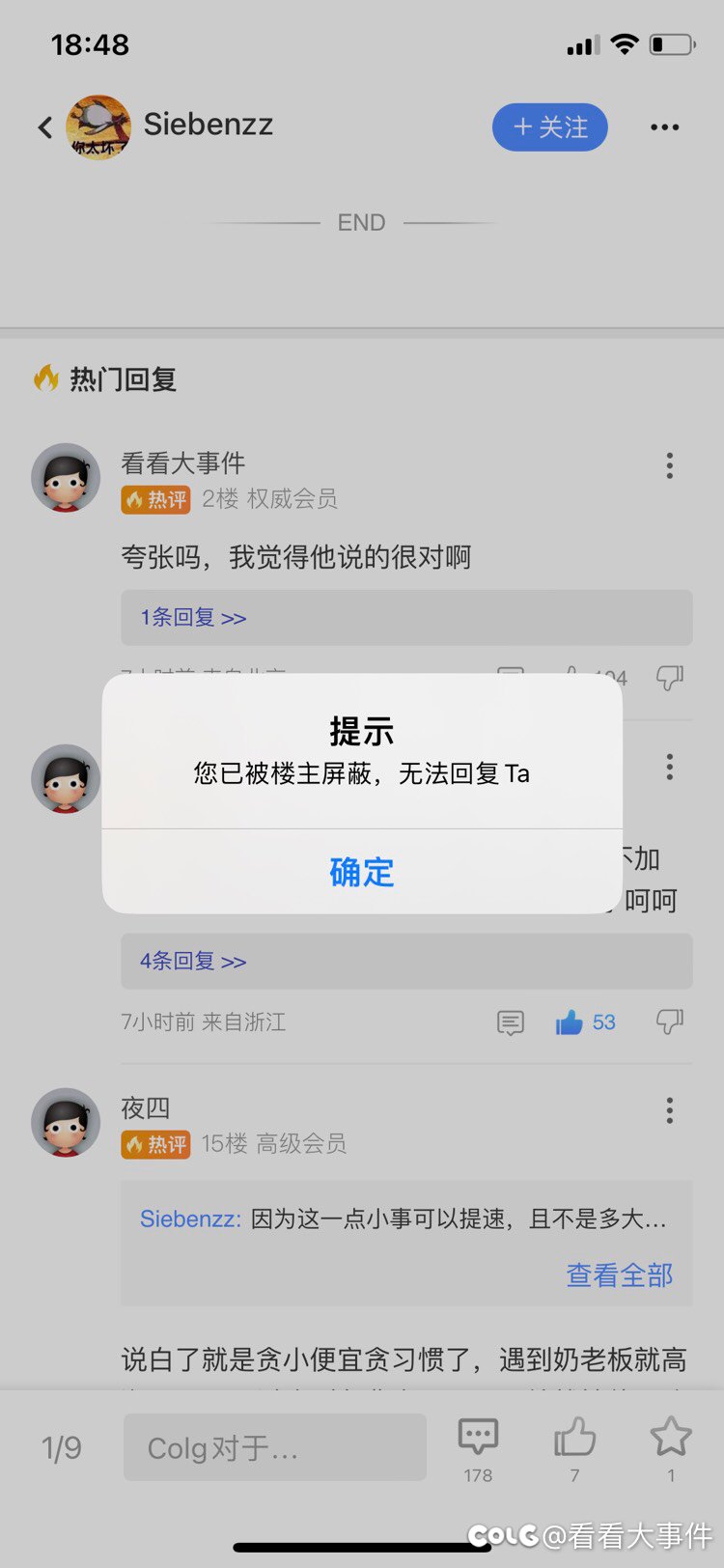Confirm the dialog with 确定

point(362,872)
